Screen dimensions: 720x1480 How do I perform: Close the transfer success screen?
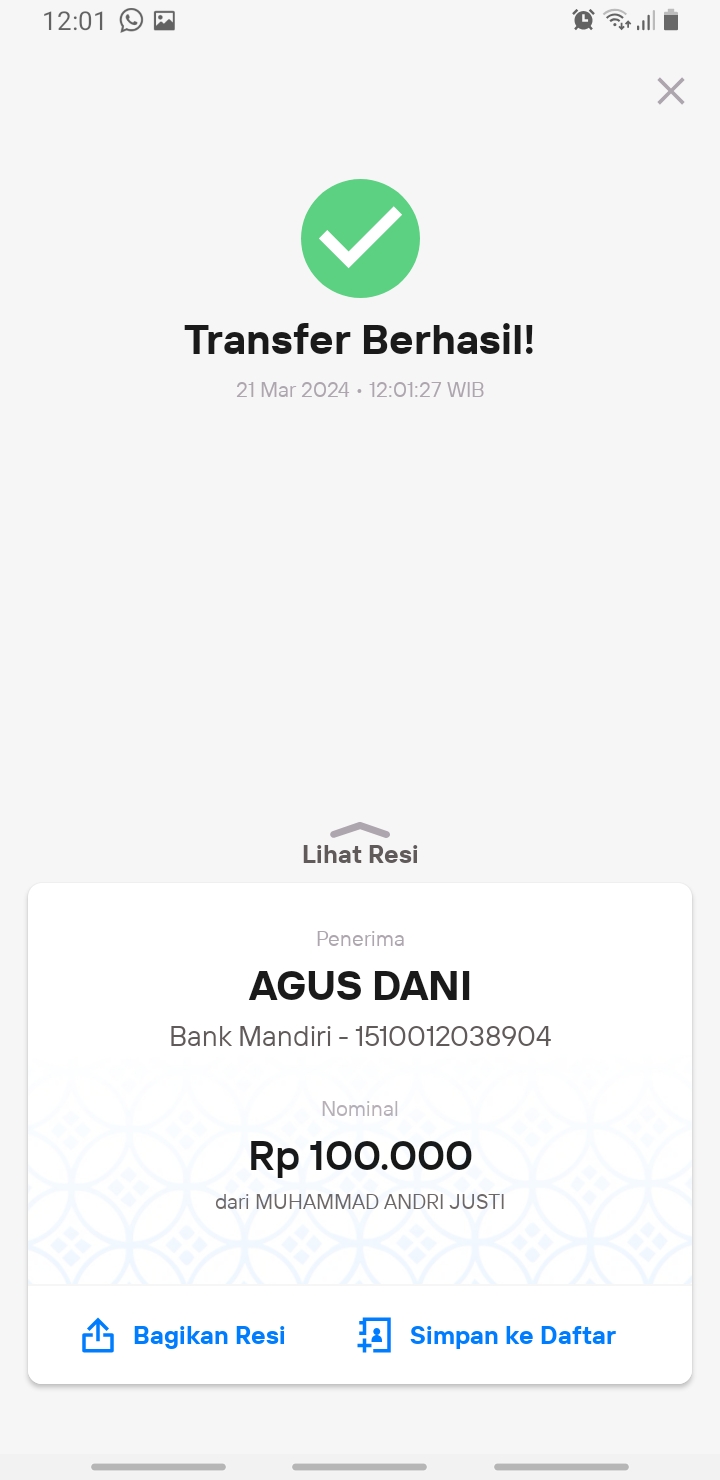pyautogui.click(x=670, y=91)
